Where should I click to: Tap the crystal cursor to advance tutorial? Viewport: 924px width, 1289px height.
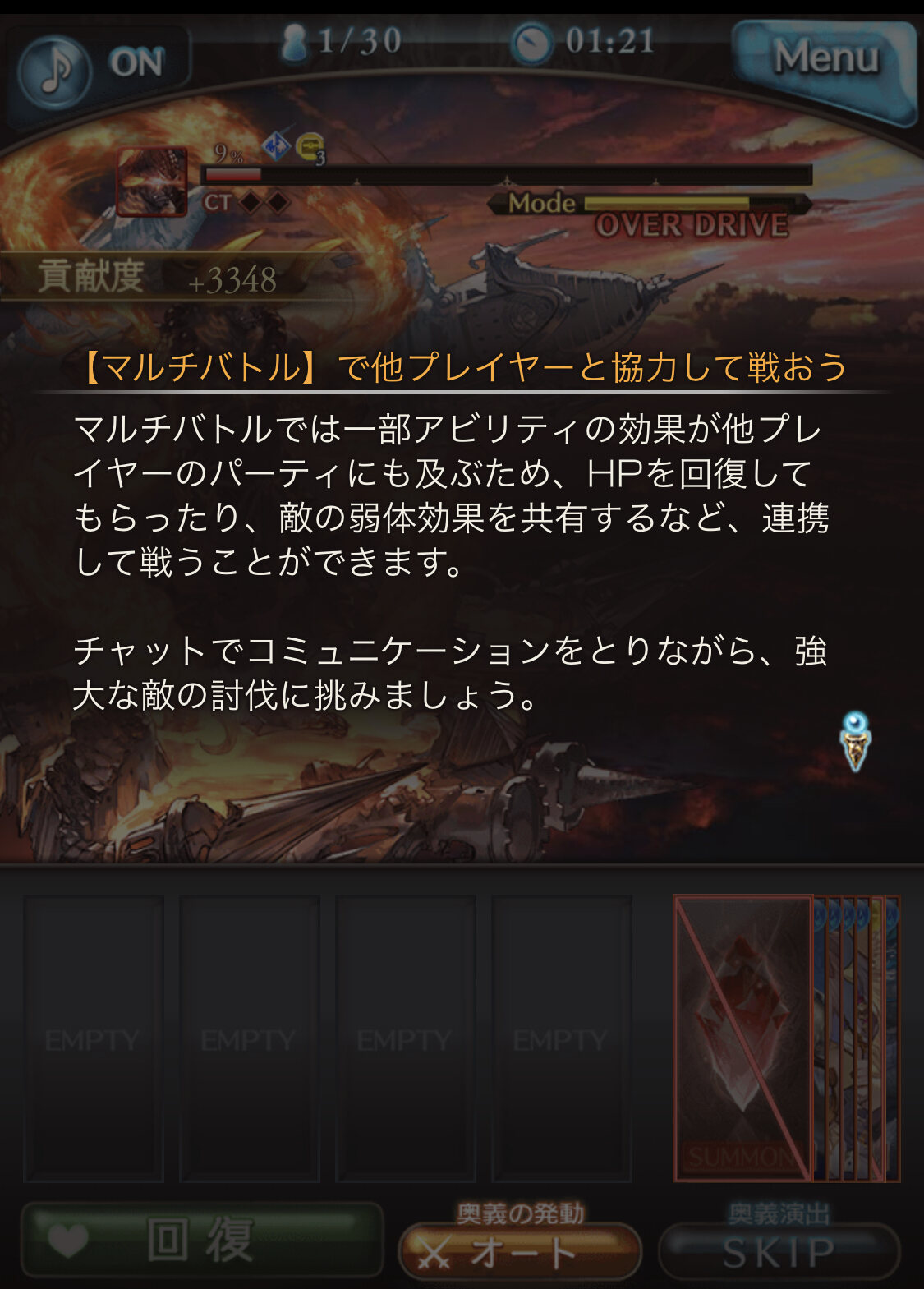[855, 741]
